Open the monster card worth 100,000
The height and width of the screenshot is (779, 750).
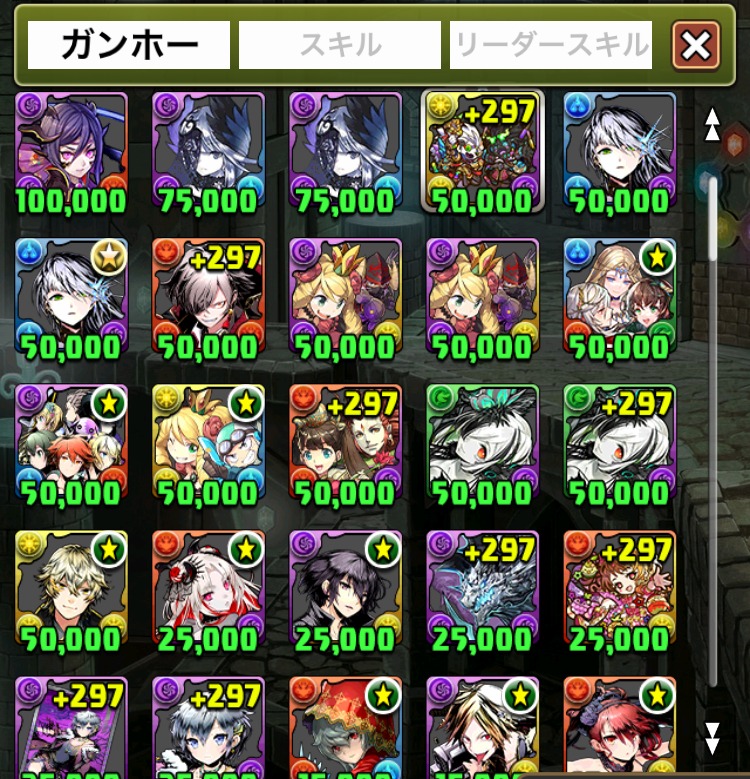[x=72, y=152]
